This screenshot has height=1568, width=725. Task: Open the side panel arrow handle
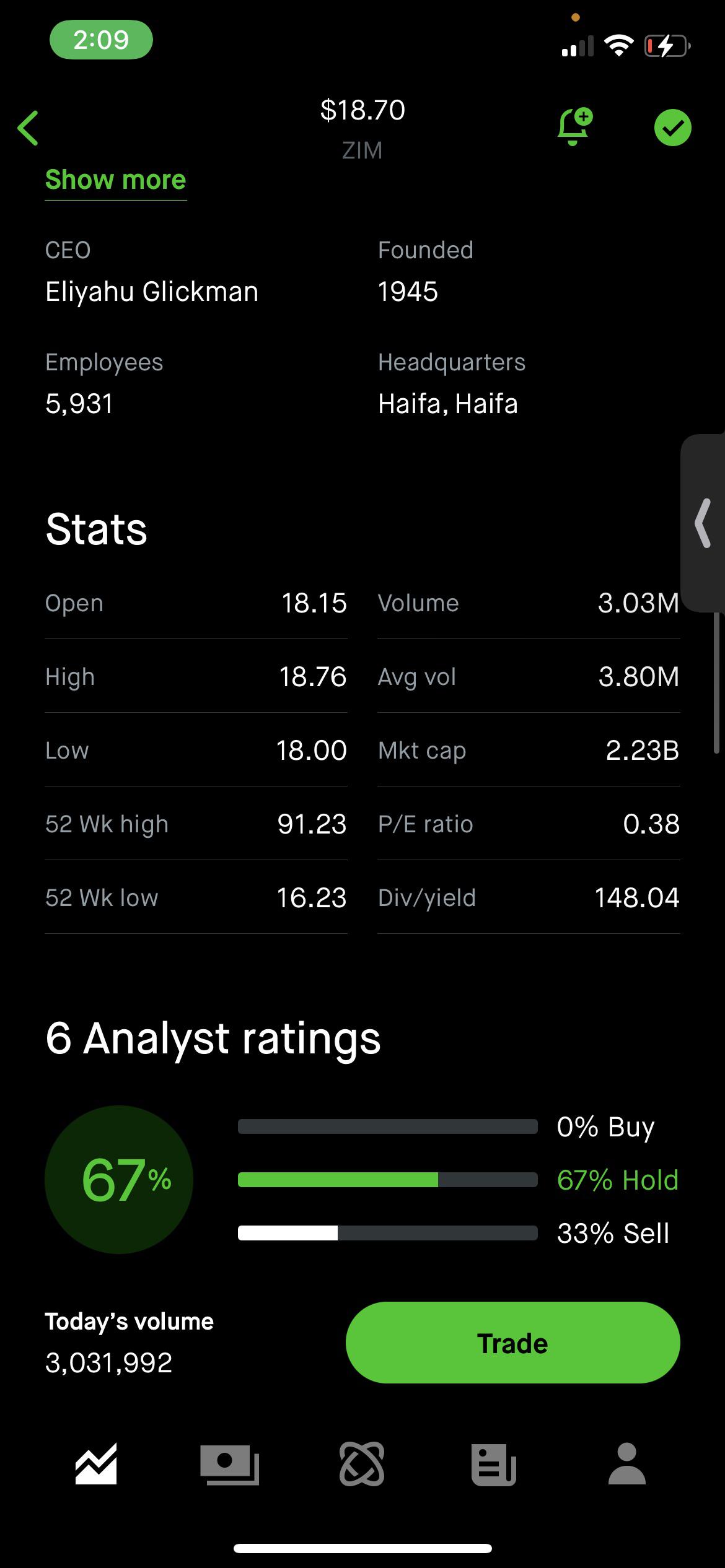point(703,524)
